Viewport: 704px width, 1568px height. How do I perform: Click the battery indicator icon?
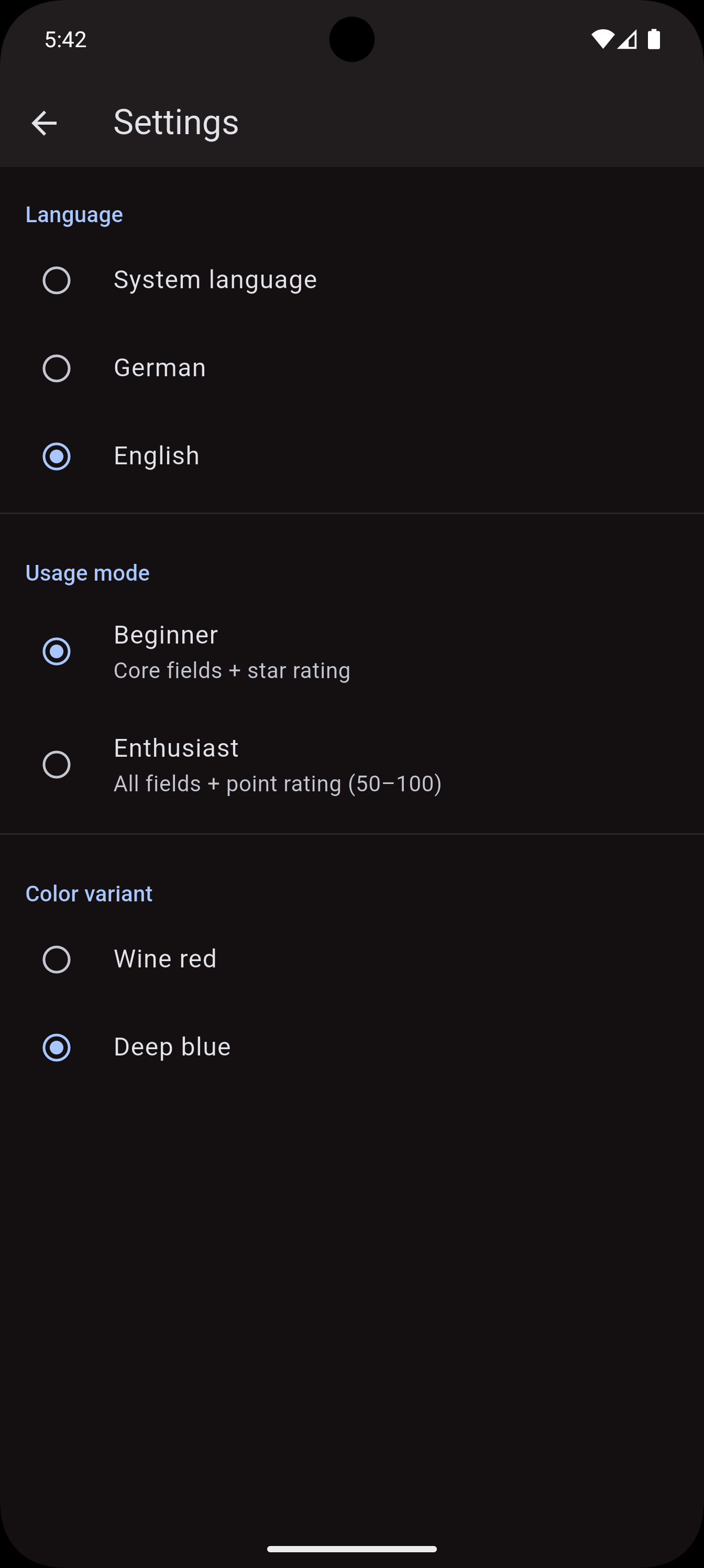[655, 39]
